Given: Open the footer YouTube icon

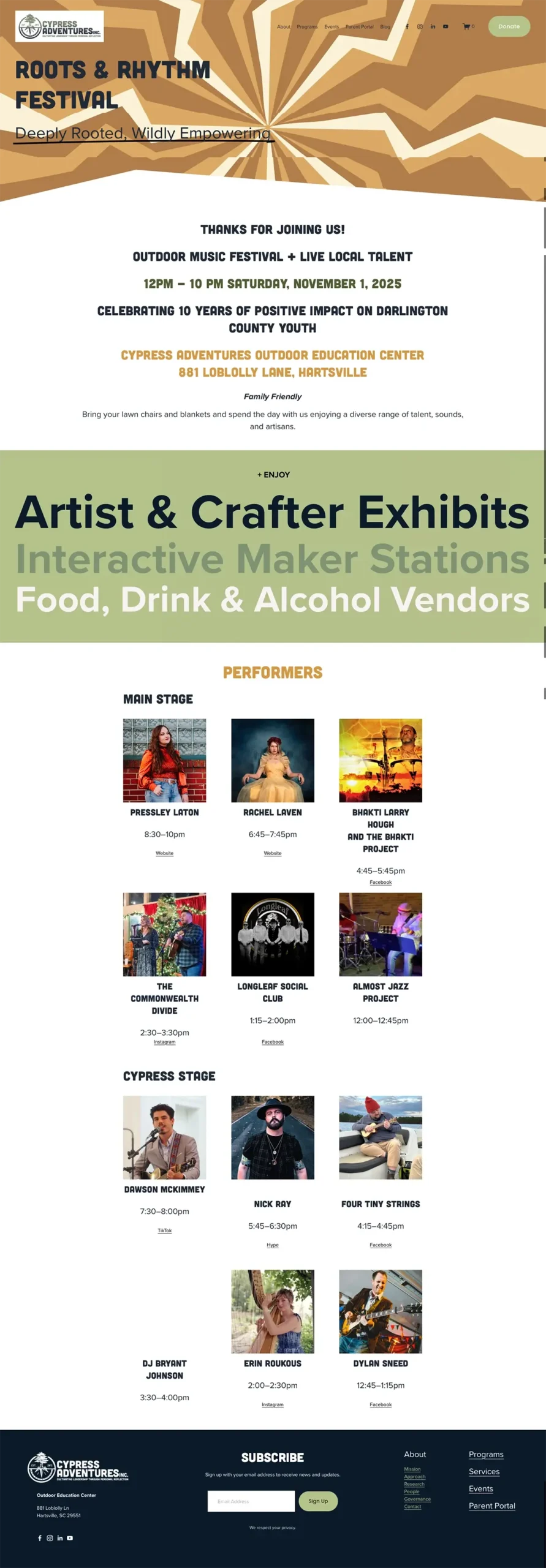Looking at the screenshot, I should coord(70,1538).
